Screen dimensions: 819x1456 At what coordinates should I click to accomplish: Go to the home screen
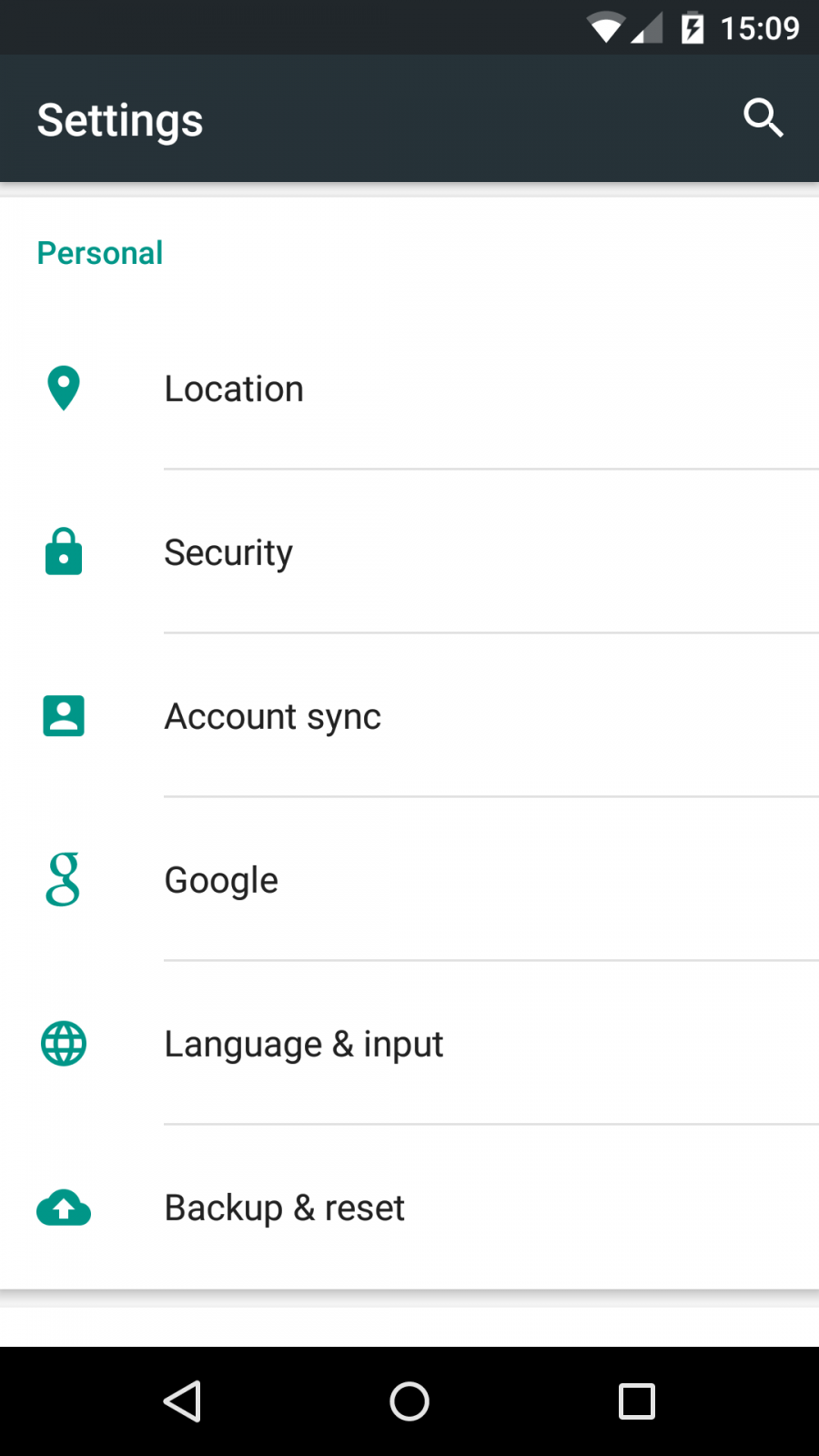[x=409, y=1401]
